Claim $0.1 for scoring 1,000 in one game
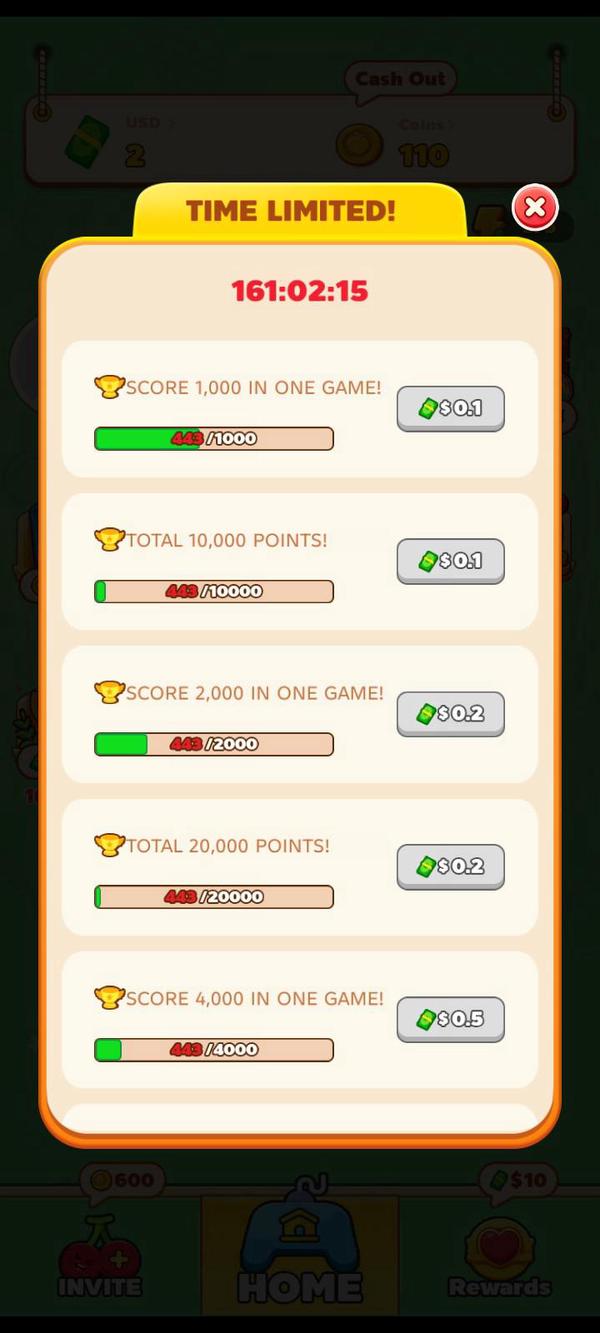This screenshot has width=600, height=1333. point(450,408)
